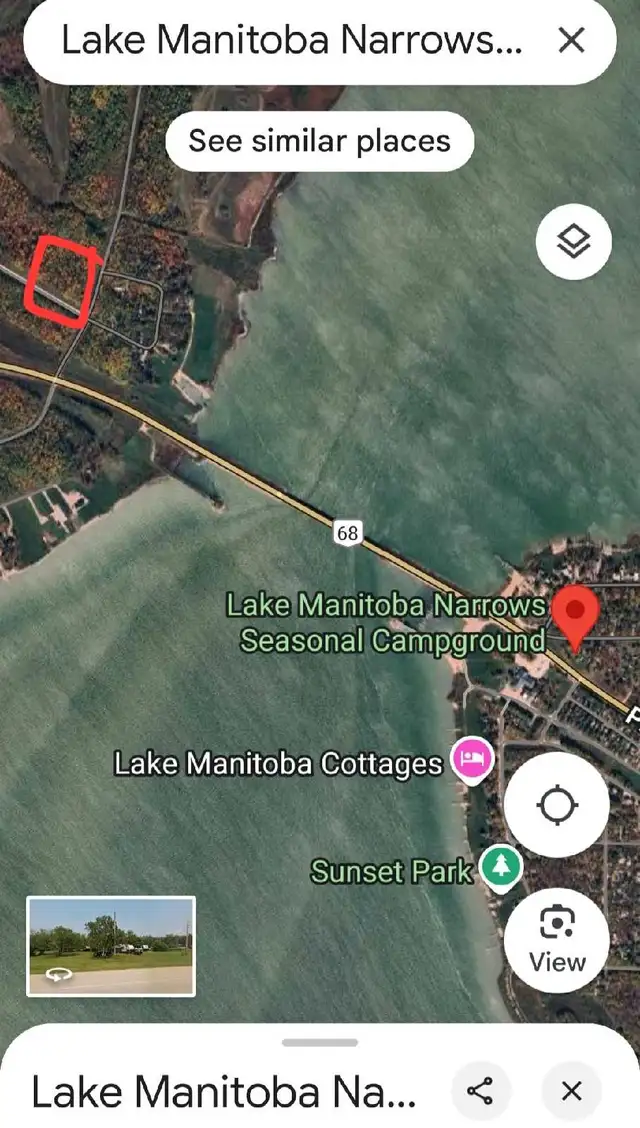This screenshot has height=1128, width=640.
Task: Clear the Lake Manitoba Narrows search field
Action: [572, 40]
